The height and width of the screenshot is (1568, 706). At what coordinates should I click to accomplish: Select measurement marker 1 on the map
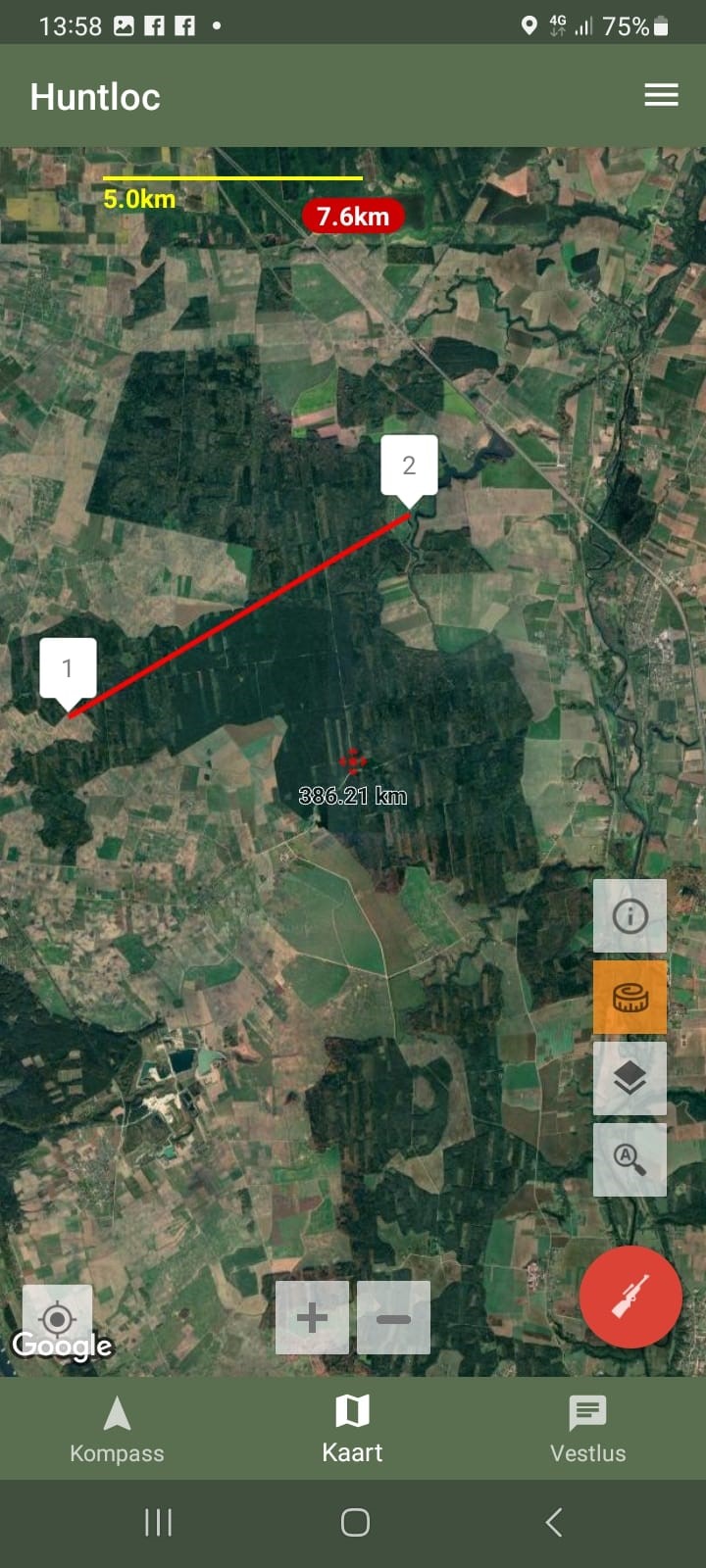pyautogui.click(x=68, y=670)
